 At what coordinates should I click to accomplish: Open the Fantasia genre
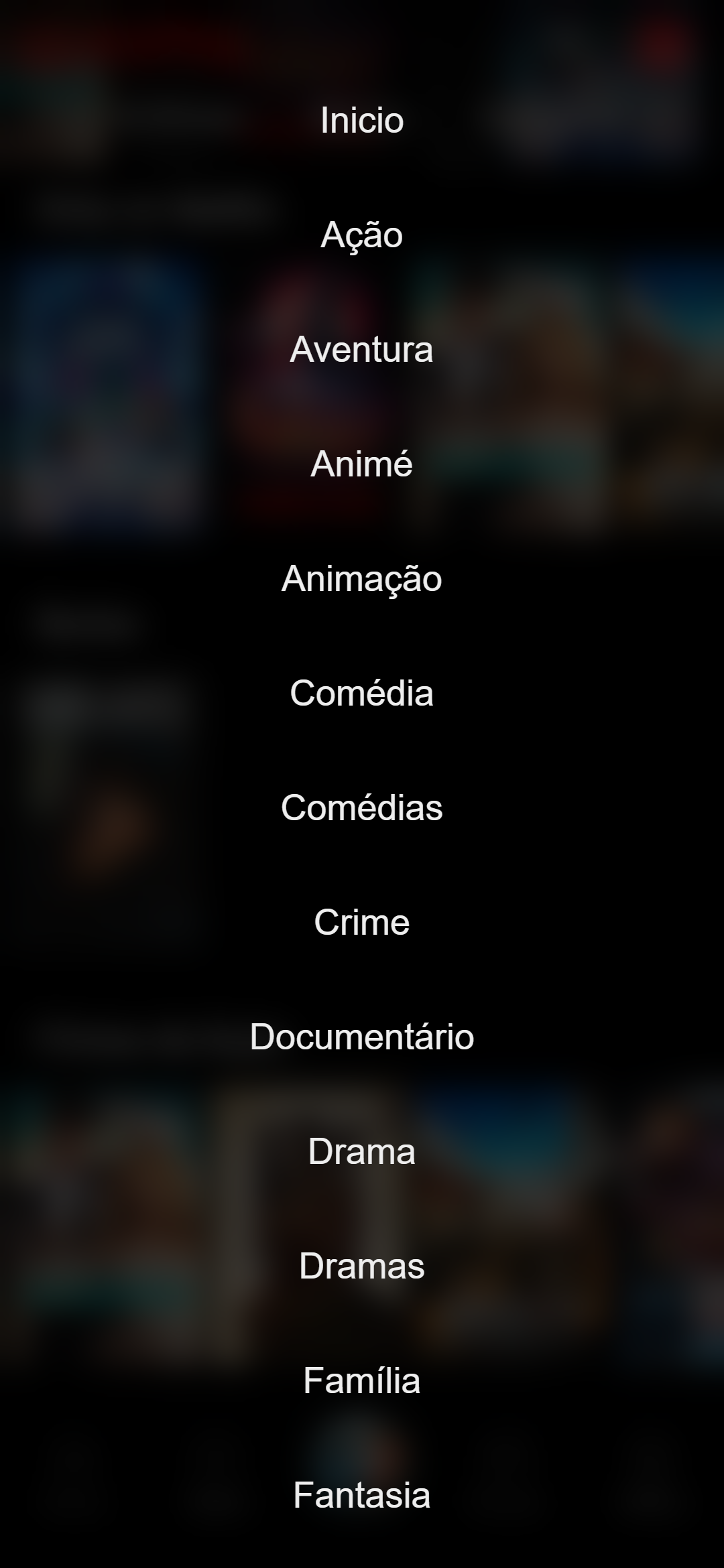[x=362, y=1496]
